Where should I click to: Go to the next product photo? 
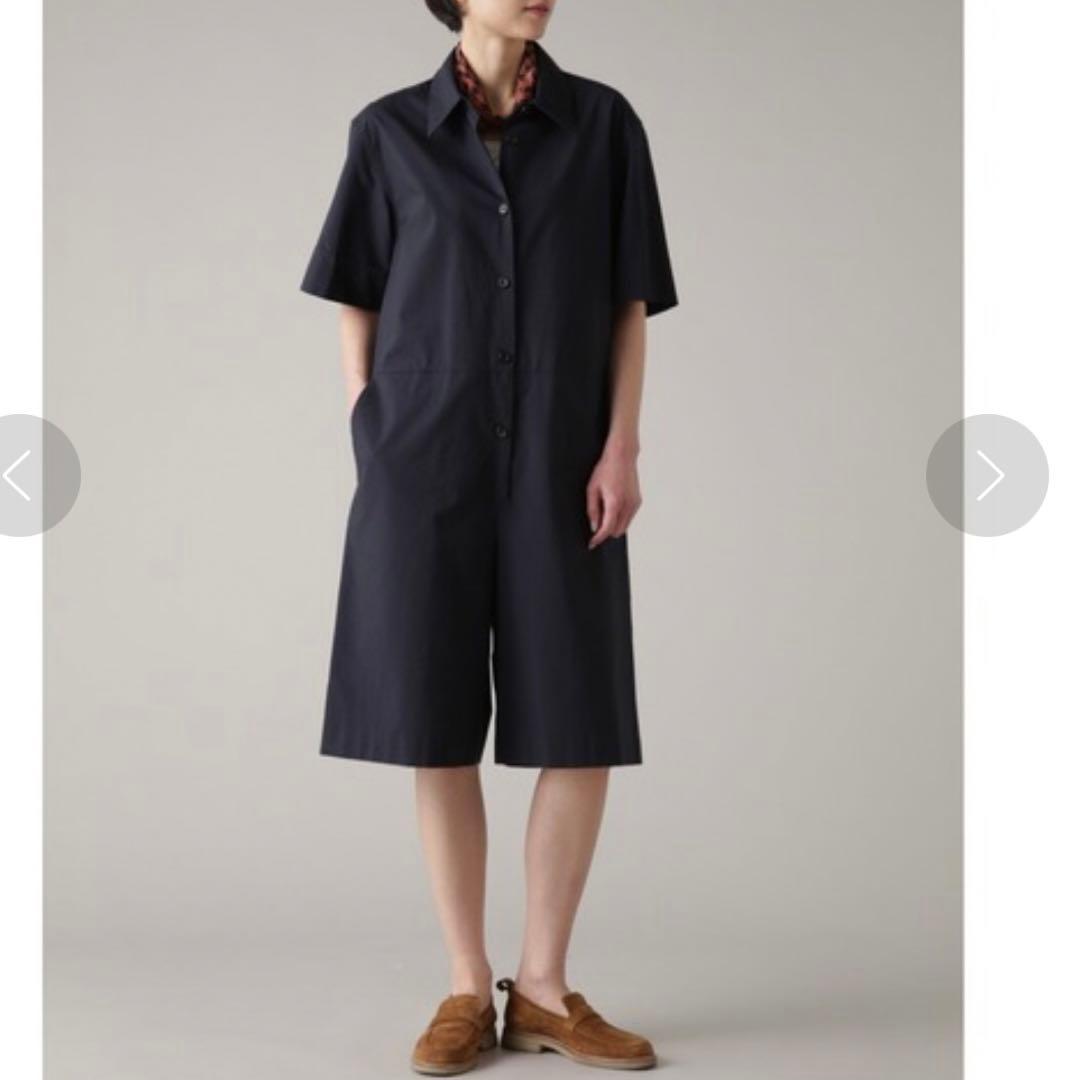coord(988,476)
